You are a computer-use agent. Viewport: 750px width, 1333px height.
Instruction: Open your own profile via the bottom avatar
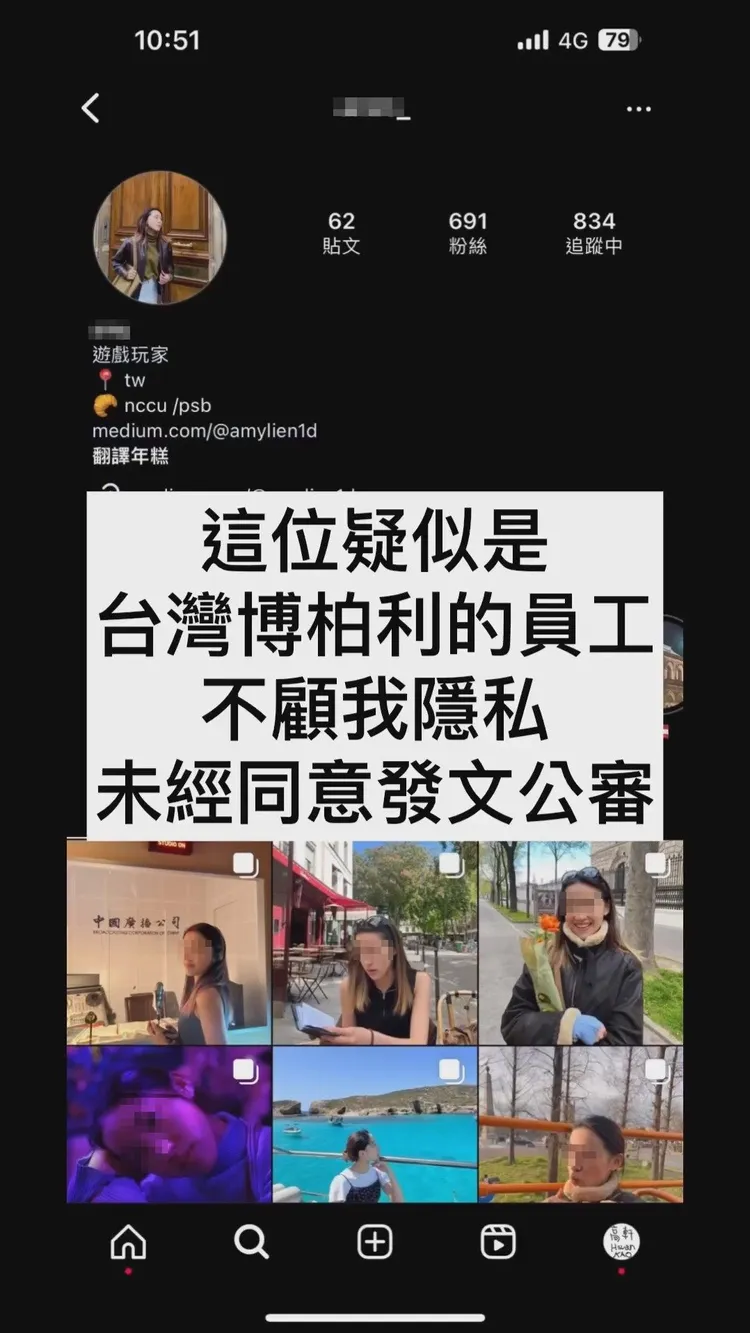point(622,1243)
